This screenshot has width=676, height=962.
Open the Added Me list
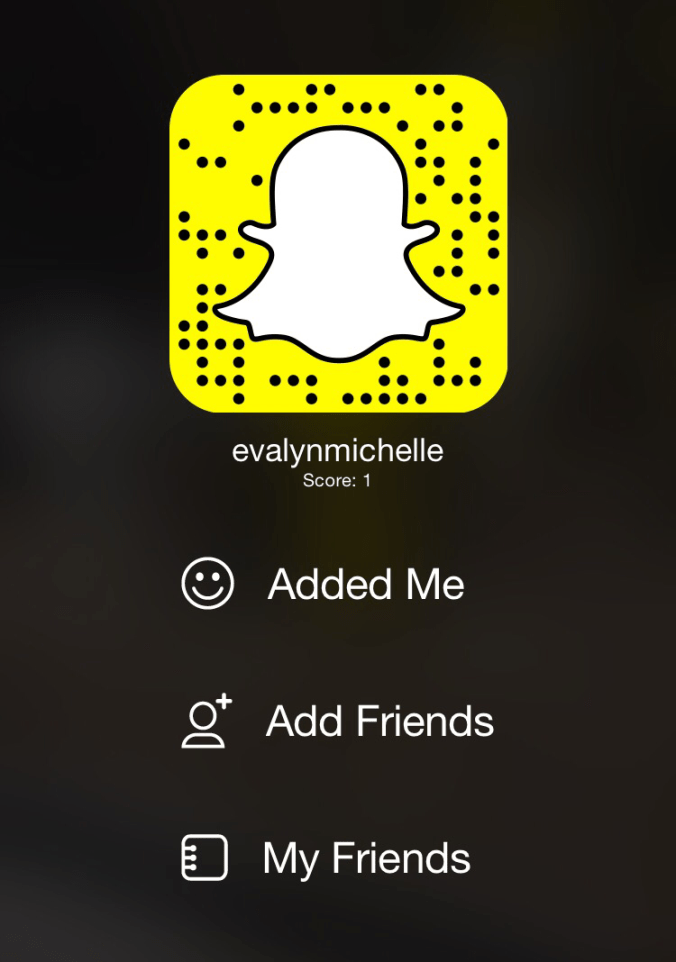point(364,584)
